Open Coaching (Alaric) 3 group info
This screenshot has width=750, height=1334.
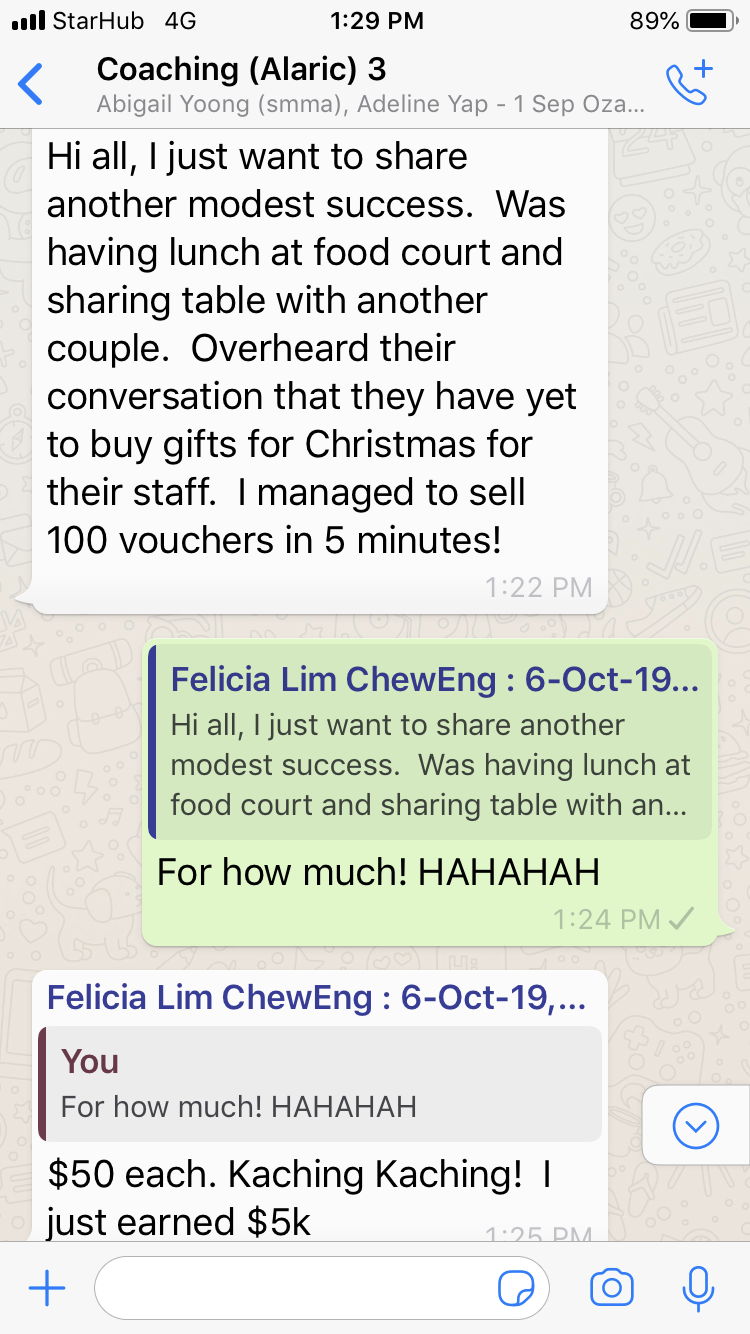pos(370,85)
